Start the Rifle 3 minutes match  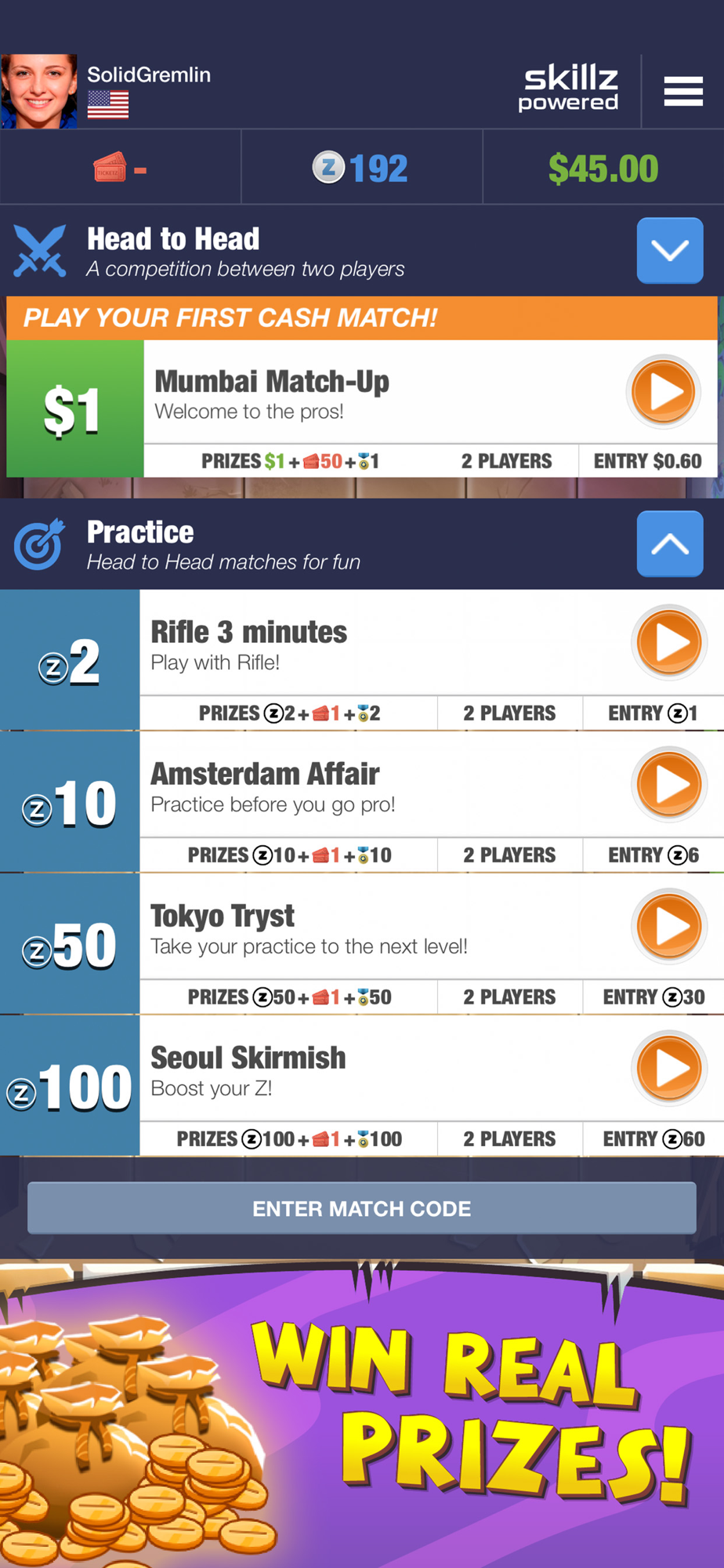tap(669, 643)
